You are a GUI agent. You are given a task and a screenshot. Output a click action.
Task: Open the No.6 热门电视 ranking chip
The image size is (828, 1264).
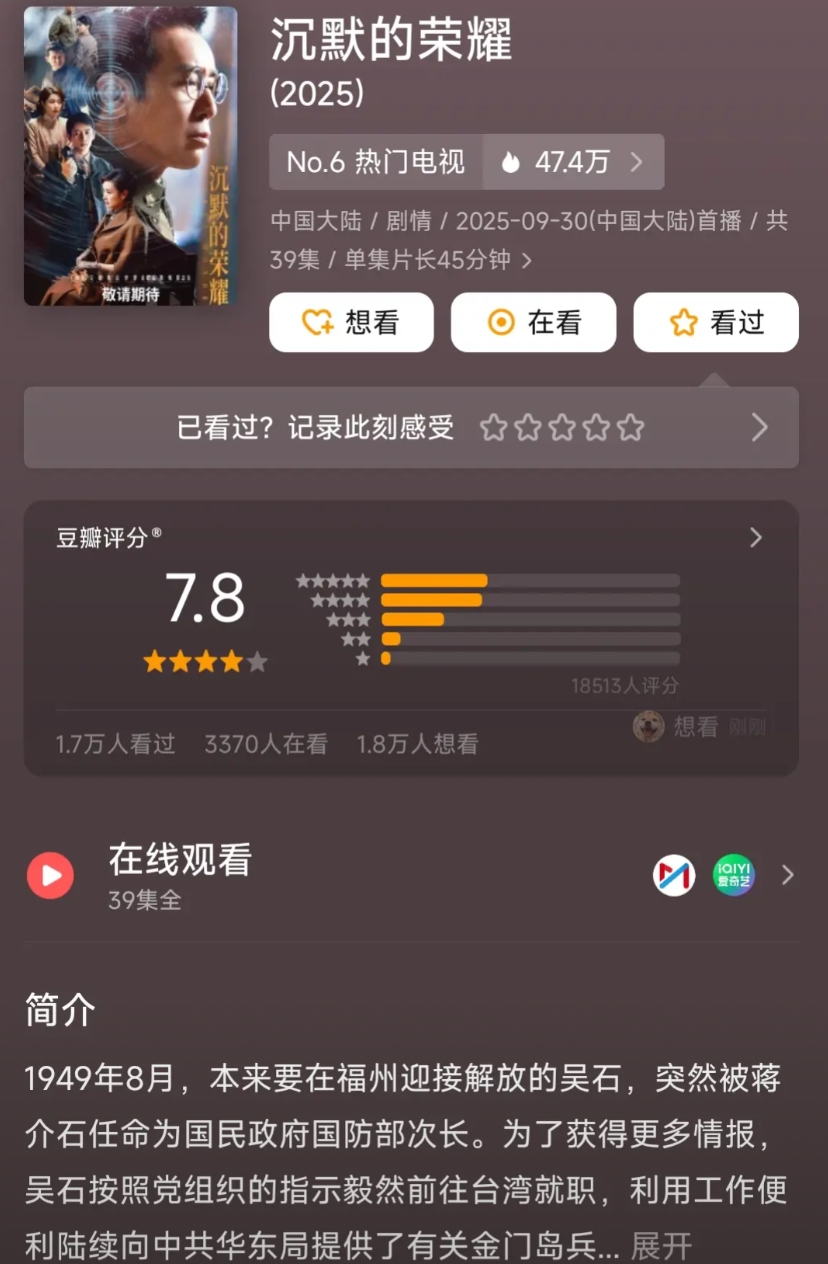tap(376, 162)
